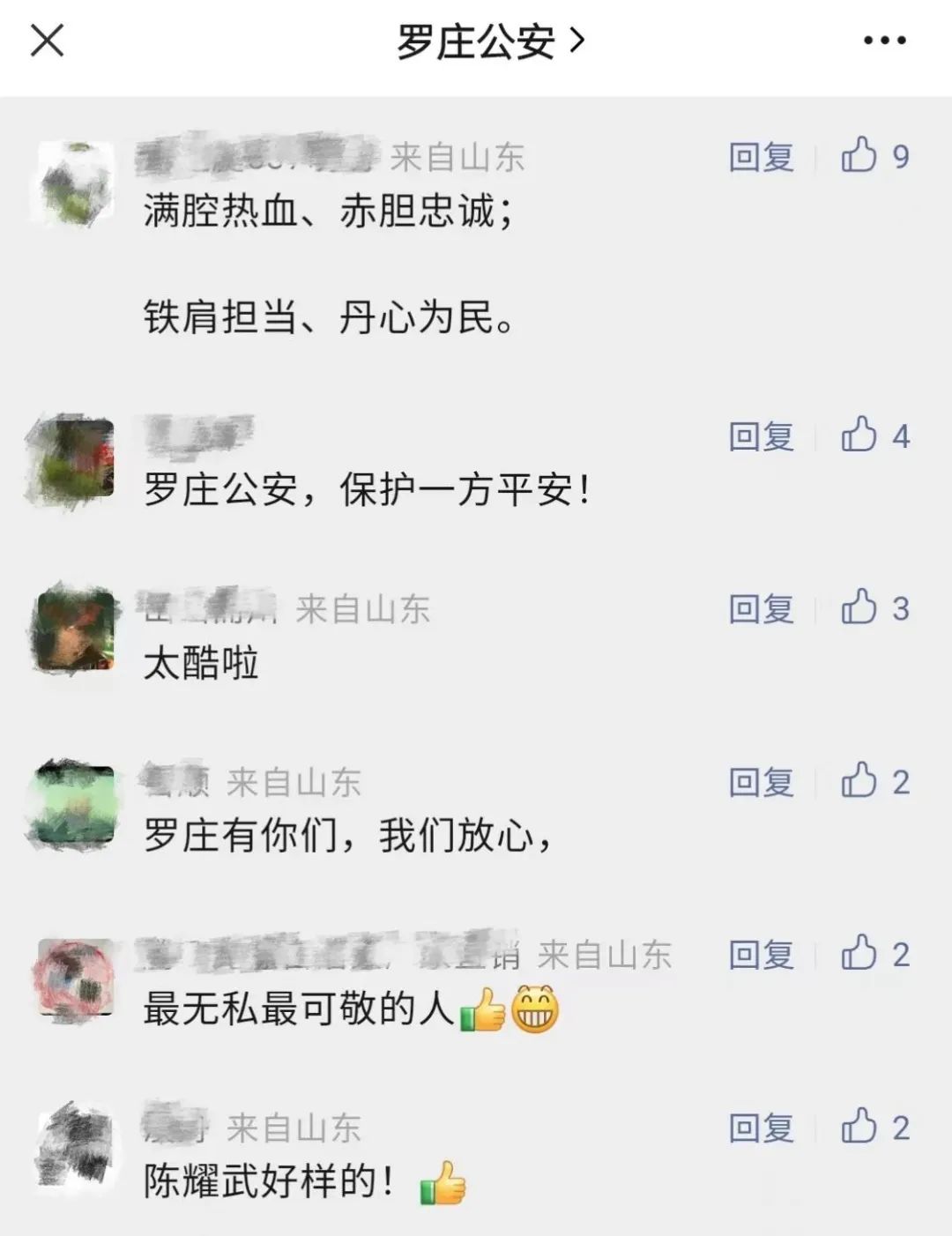This screenshot has width=952, height=1236.
Task: Reply to 罗庄公安，保护一方平安 comment
Action: click(x=761, y=436)
